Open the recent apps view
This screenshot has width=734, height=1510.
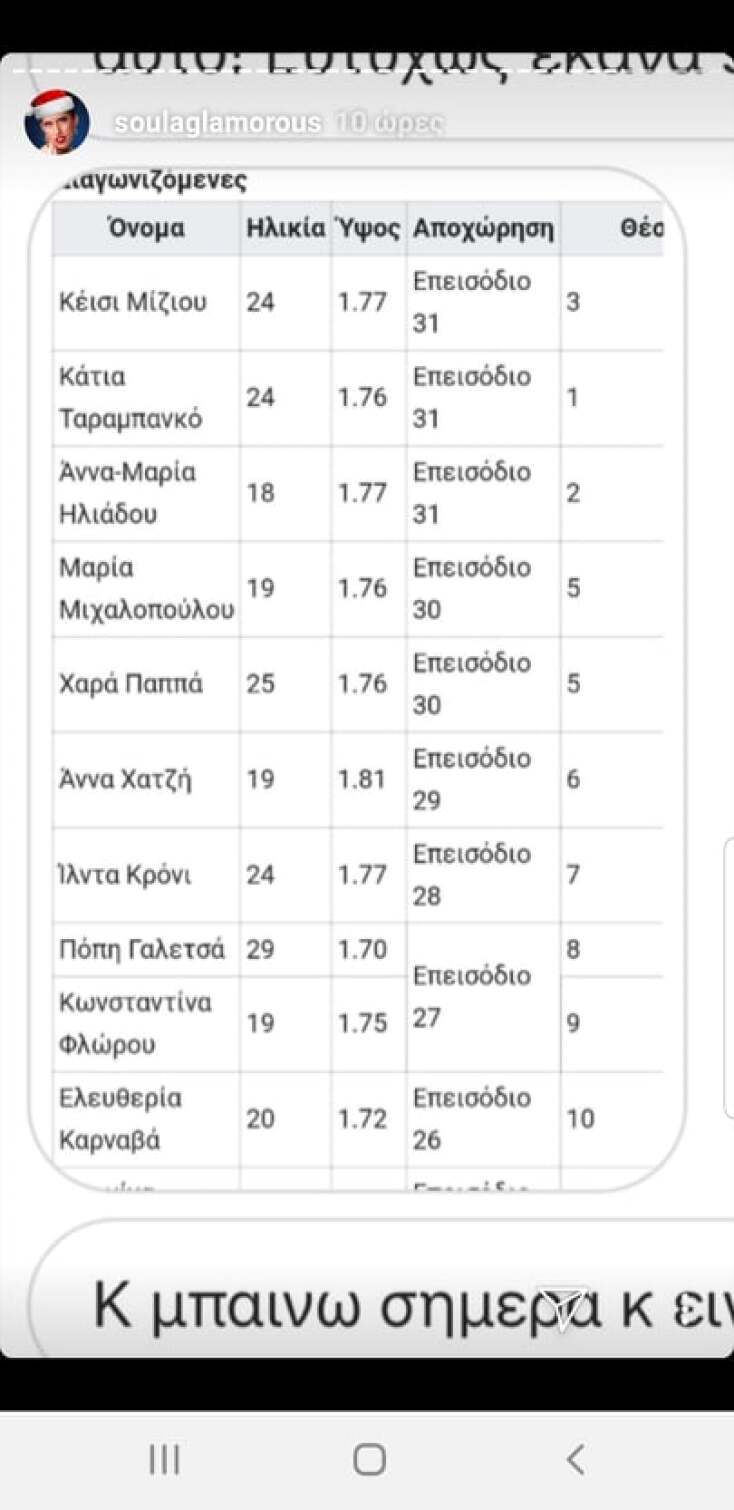tap(164, 1459)
